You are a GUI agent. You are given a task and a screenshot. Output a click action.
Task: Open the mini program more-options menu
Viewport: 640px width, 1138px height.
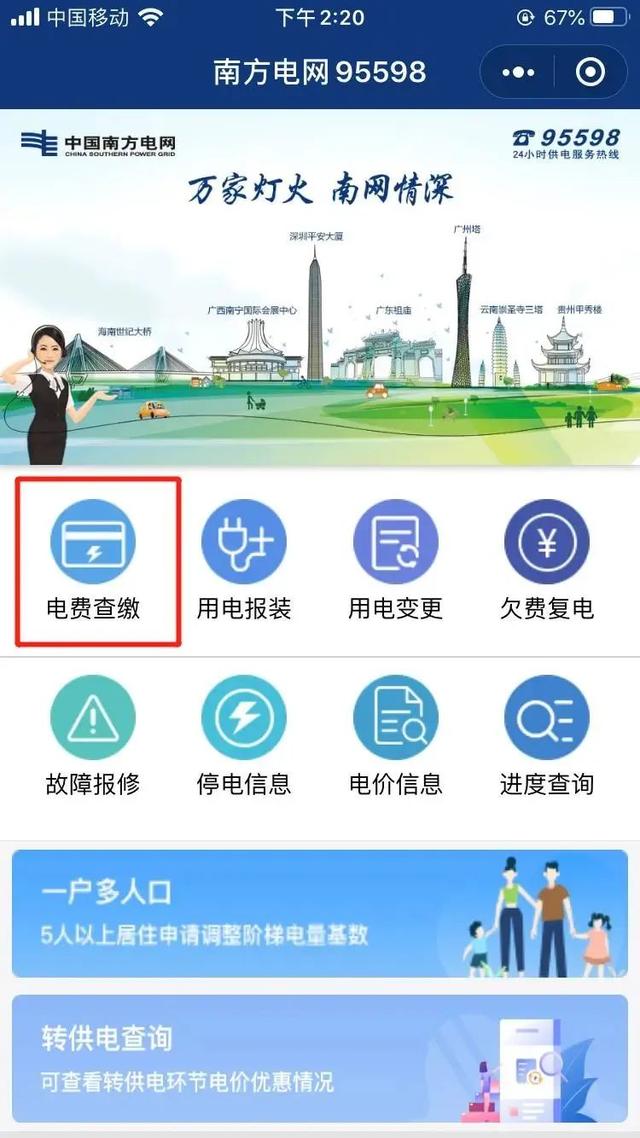click(x=517, y=73)
